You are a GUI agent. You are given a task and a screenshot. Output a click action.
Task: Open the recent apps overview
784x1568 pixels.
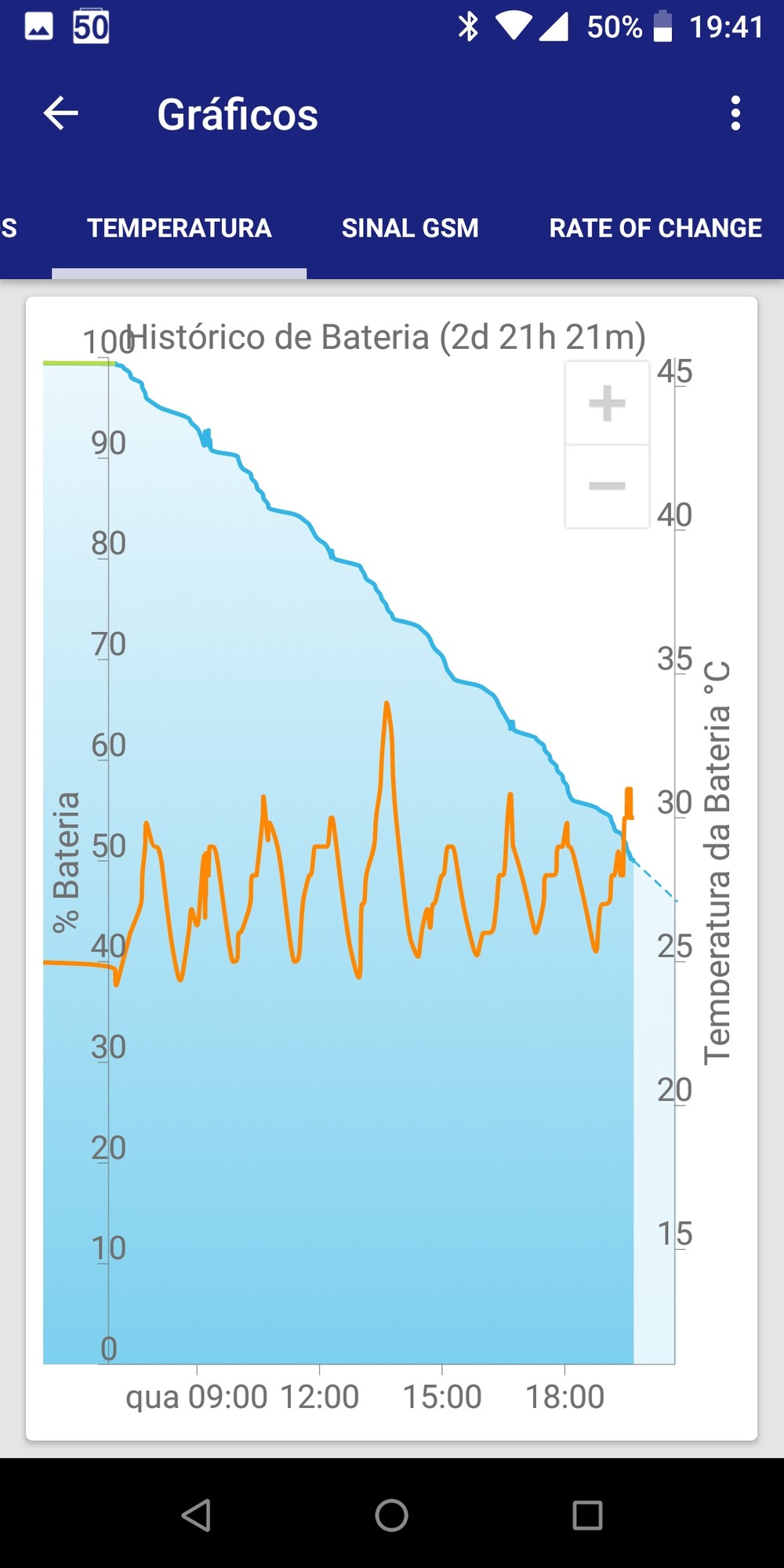tap(587, 1515)
